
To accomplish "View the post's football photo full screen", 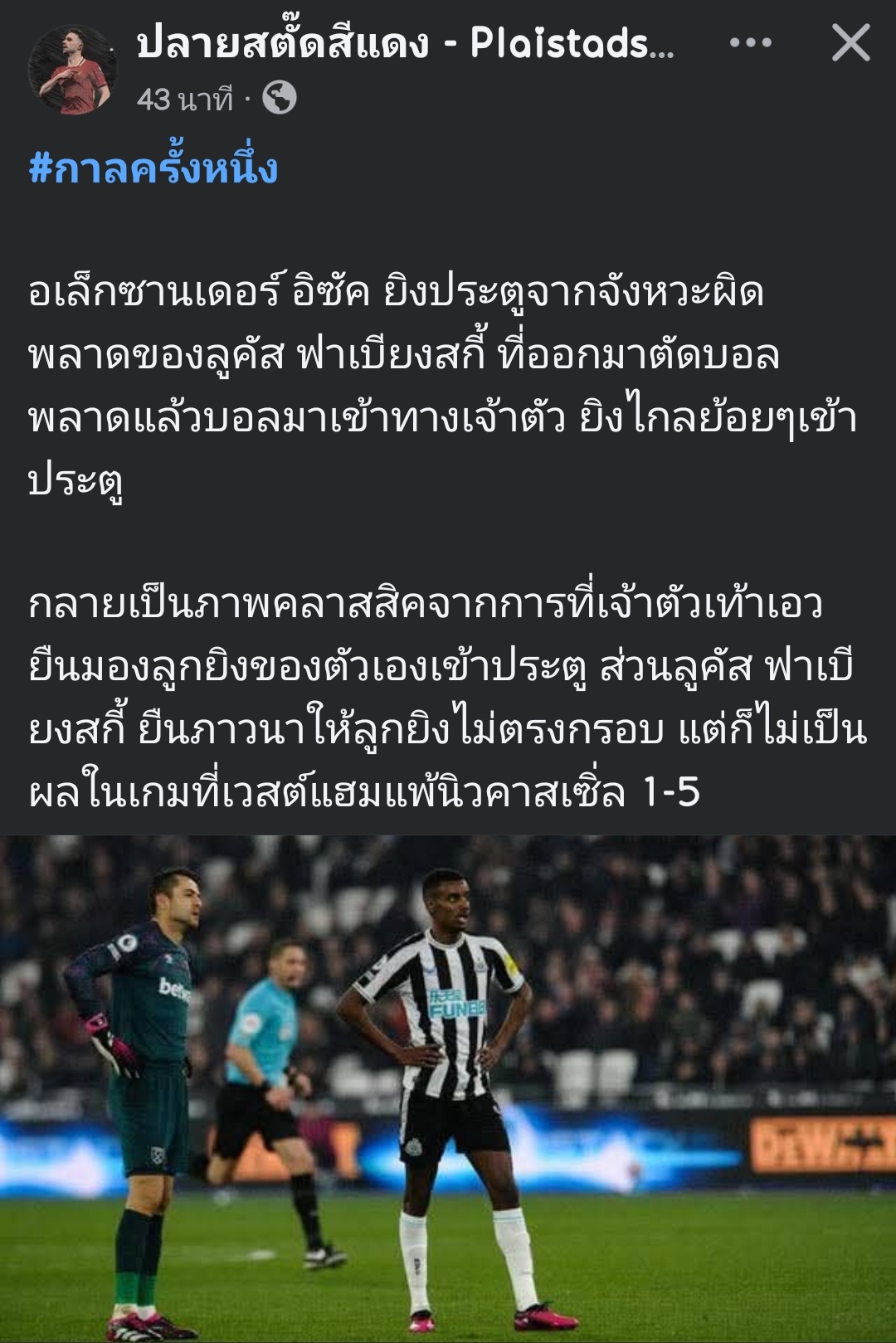I will [x=448, y=1087].
